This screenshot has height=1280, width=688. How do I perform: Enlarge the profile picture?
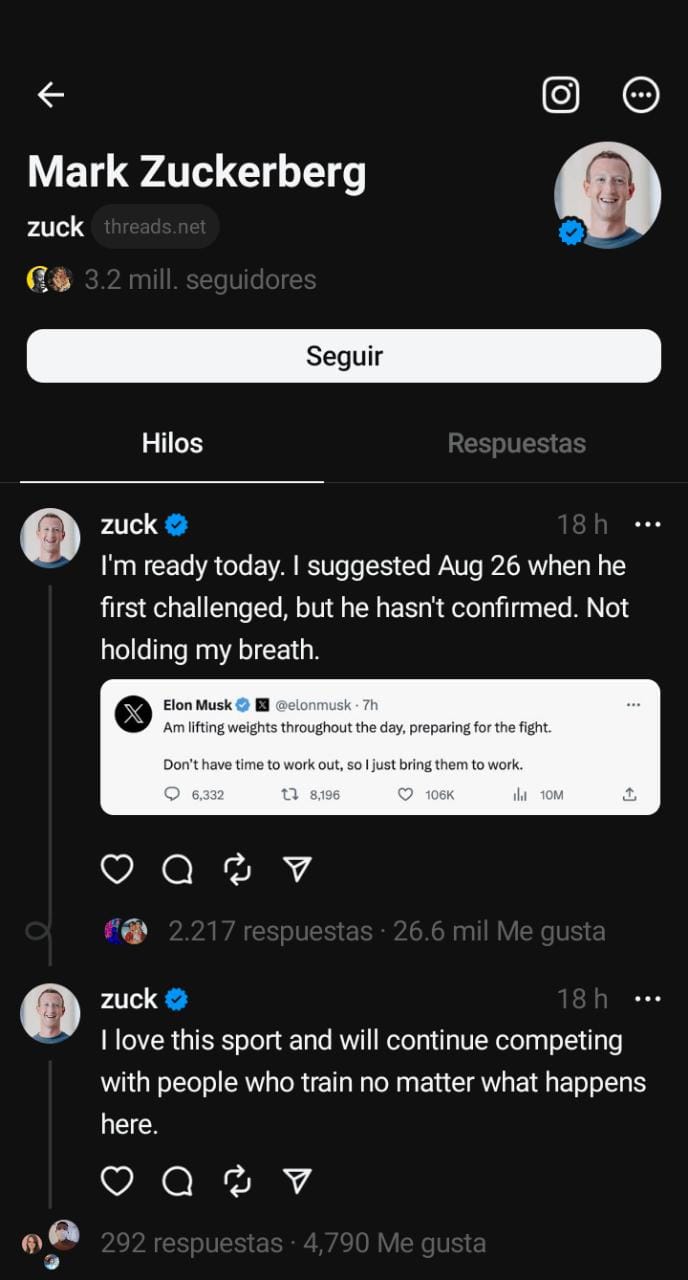(x=607, y=195)
